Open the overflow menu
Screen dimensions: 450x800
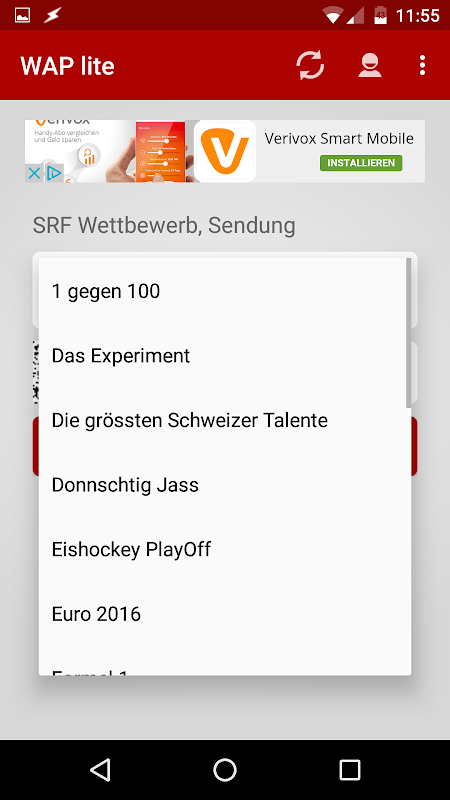[422, 65]
